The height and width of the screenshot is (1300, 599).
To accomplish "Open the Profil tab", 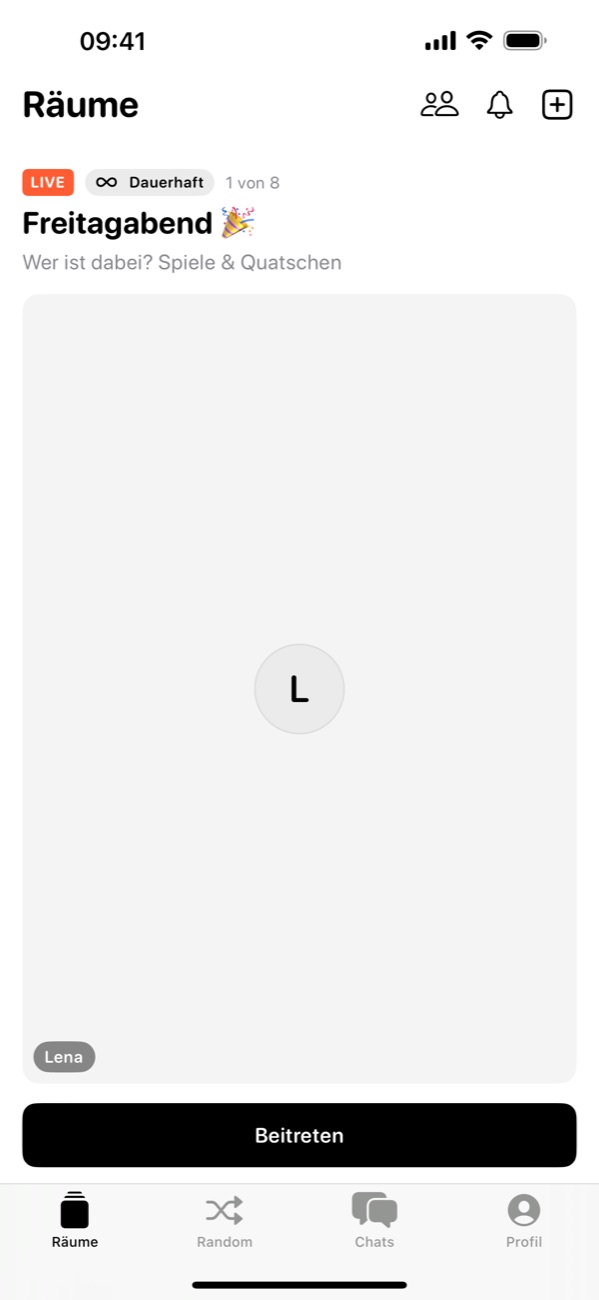I will point(524,1220).
